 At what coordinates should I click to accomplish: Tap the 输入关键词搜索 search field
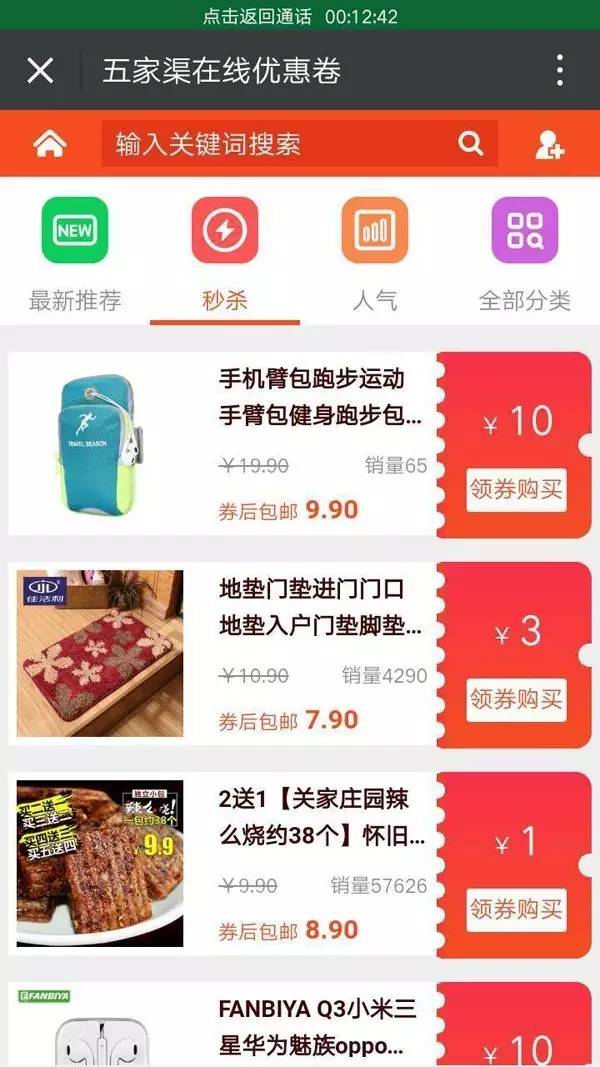pos(299,144)
